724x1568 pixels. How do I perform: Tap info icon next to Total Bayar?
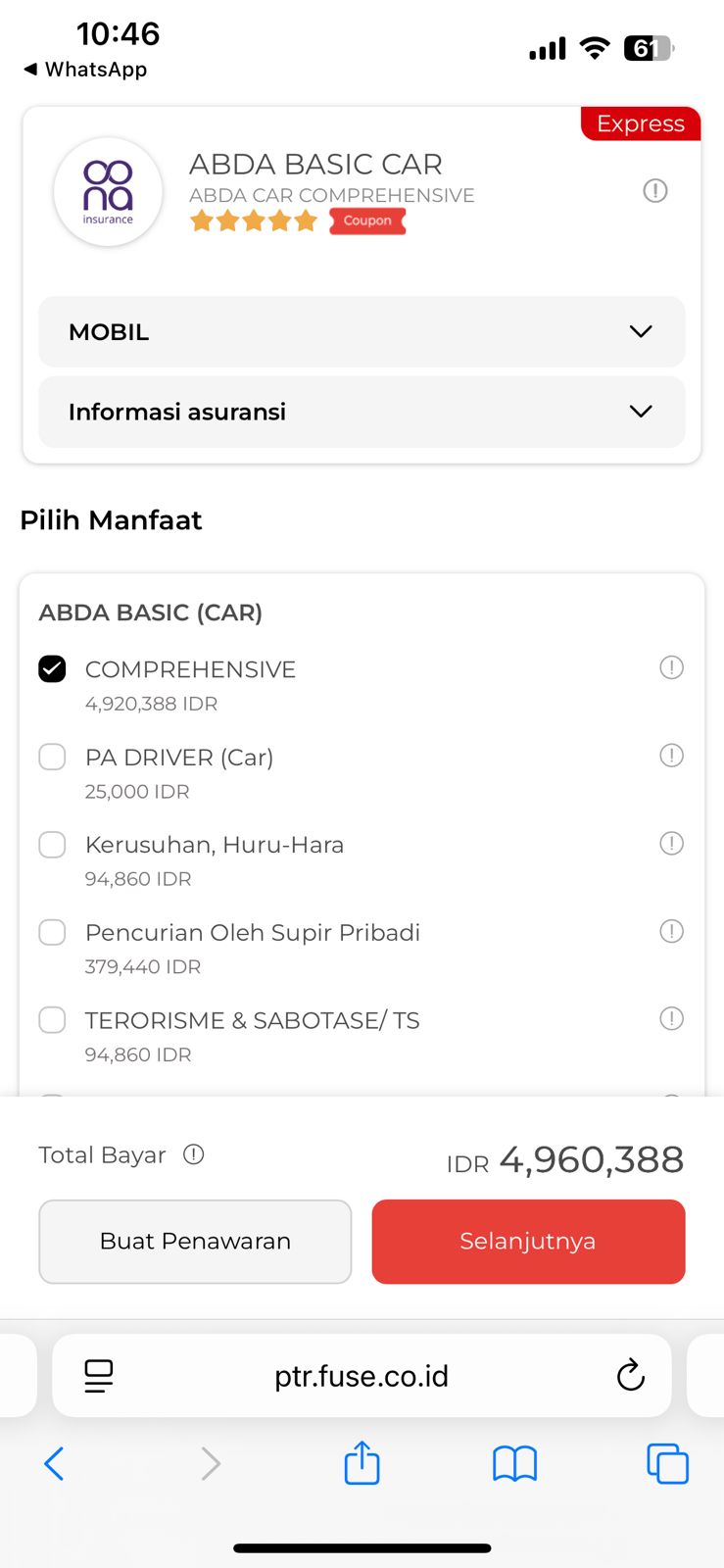tap(194, 1154)
